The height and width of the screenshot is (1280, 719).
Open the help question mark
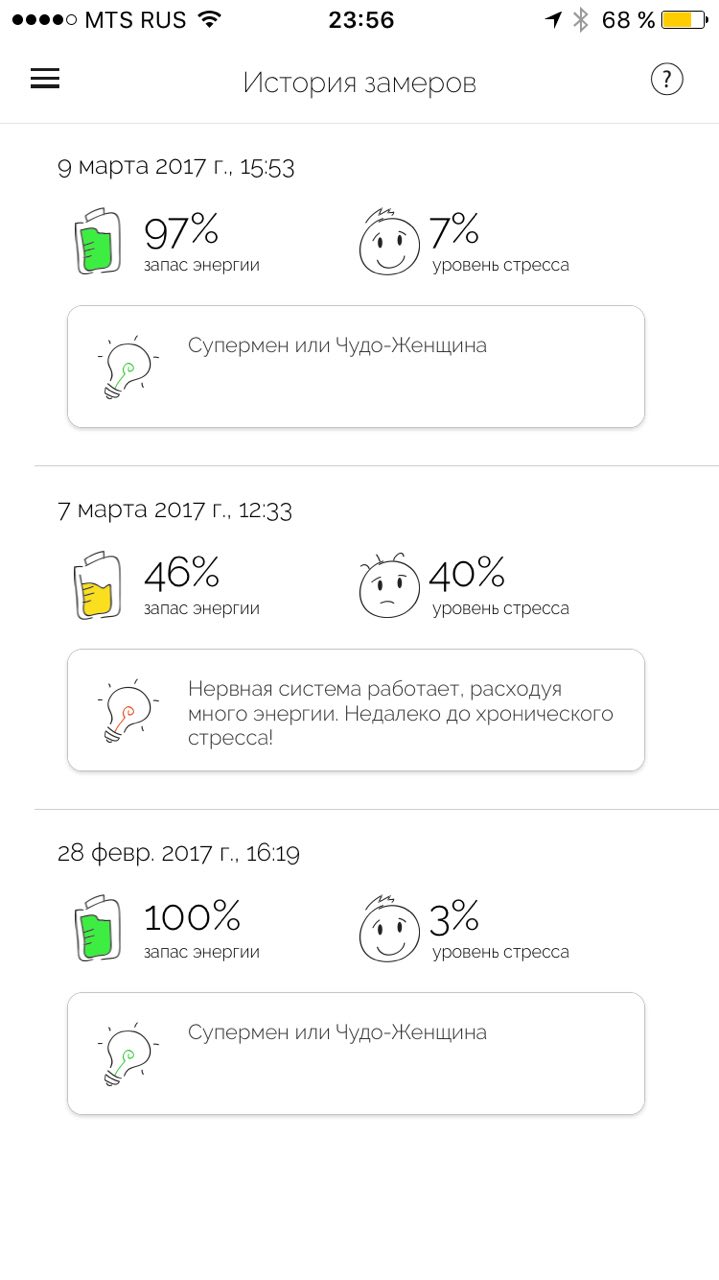pos(666,79)
